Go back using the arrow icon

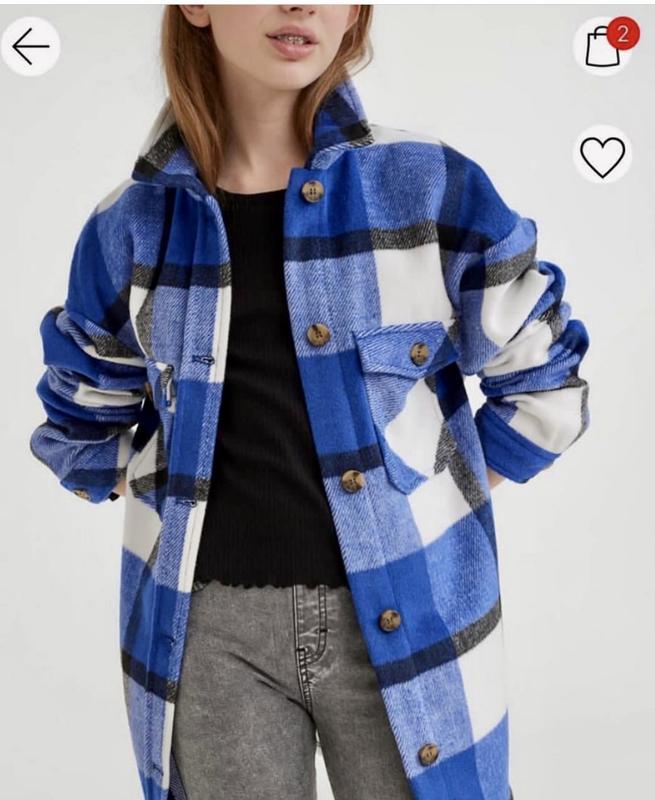click(x=30, y=46)
